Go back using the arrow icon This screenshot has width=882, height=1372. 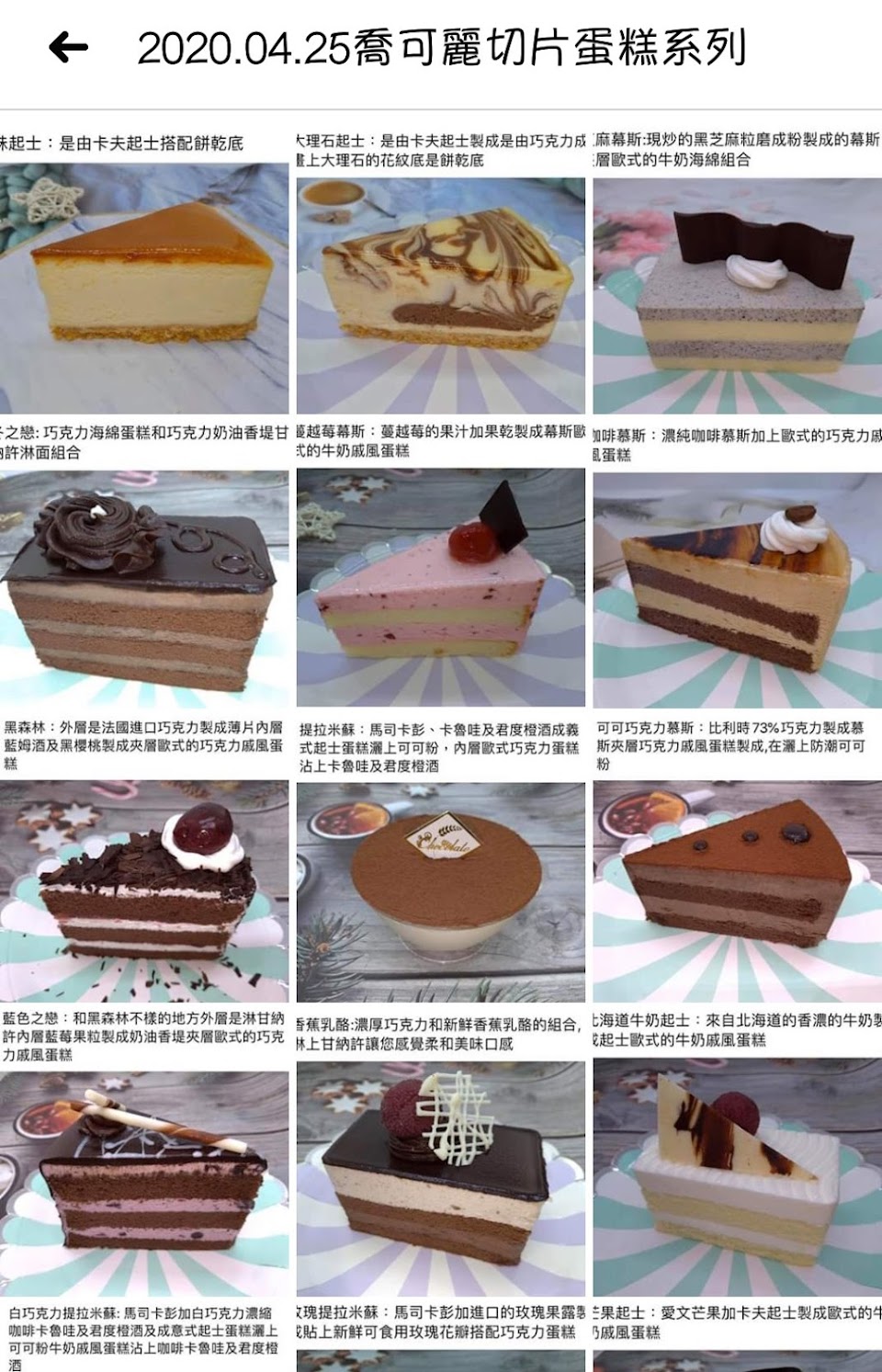pyautogui.click(x=69, y=47)
